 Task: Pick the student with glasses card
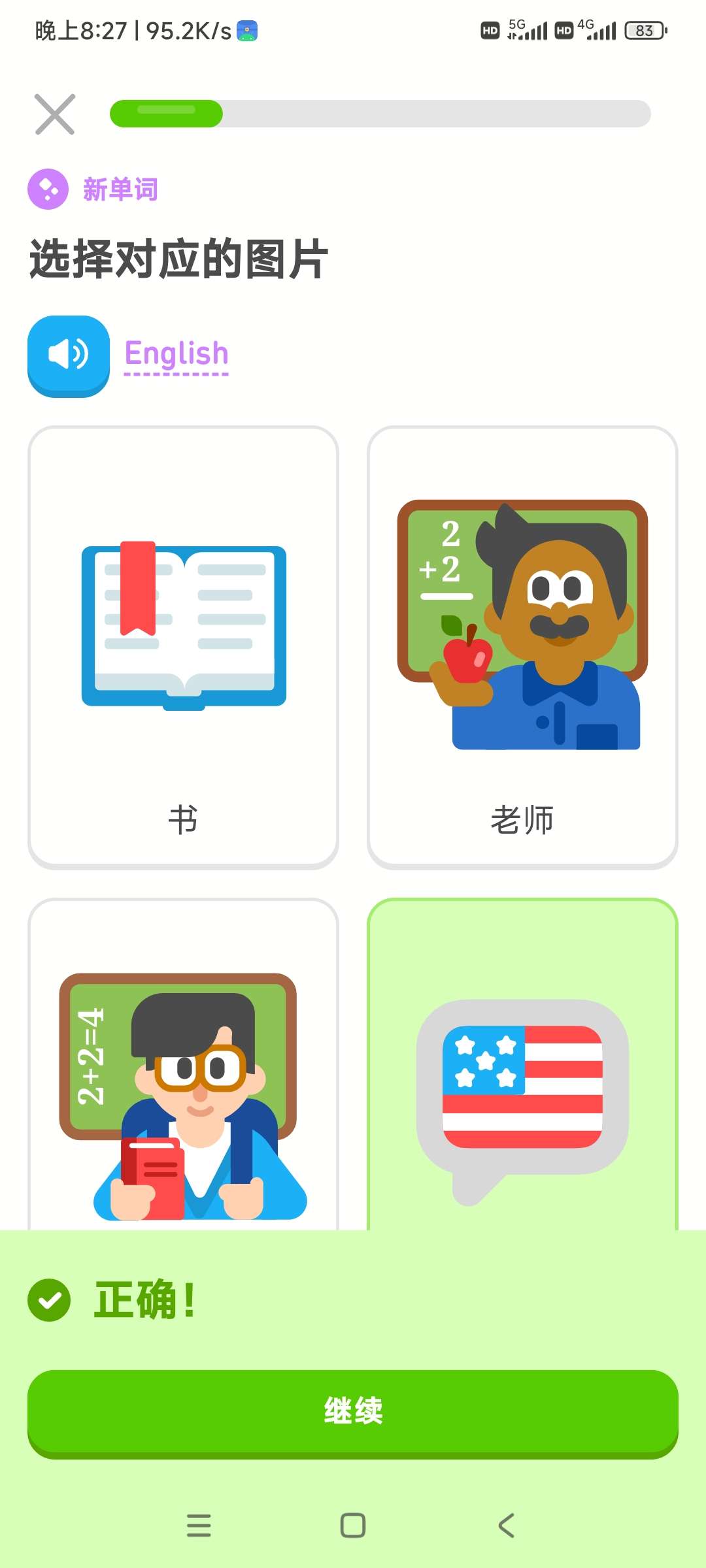click(183, 1078)
